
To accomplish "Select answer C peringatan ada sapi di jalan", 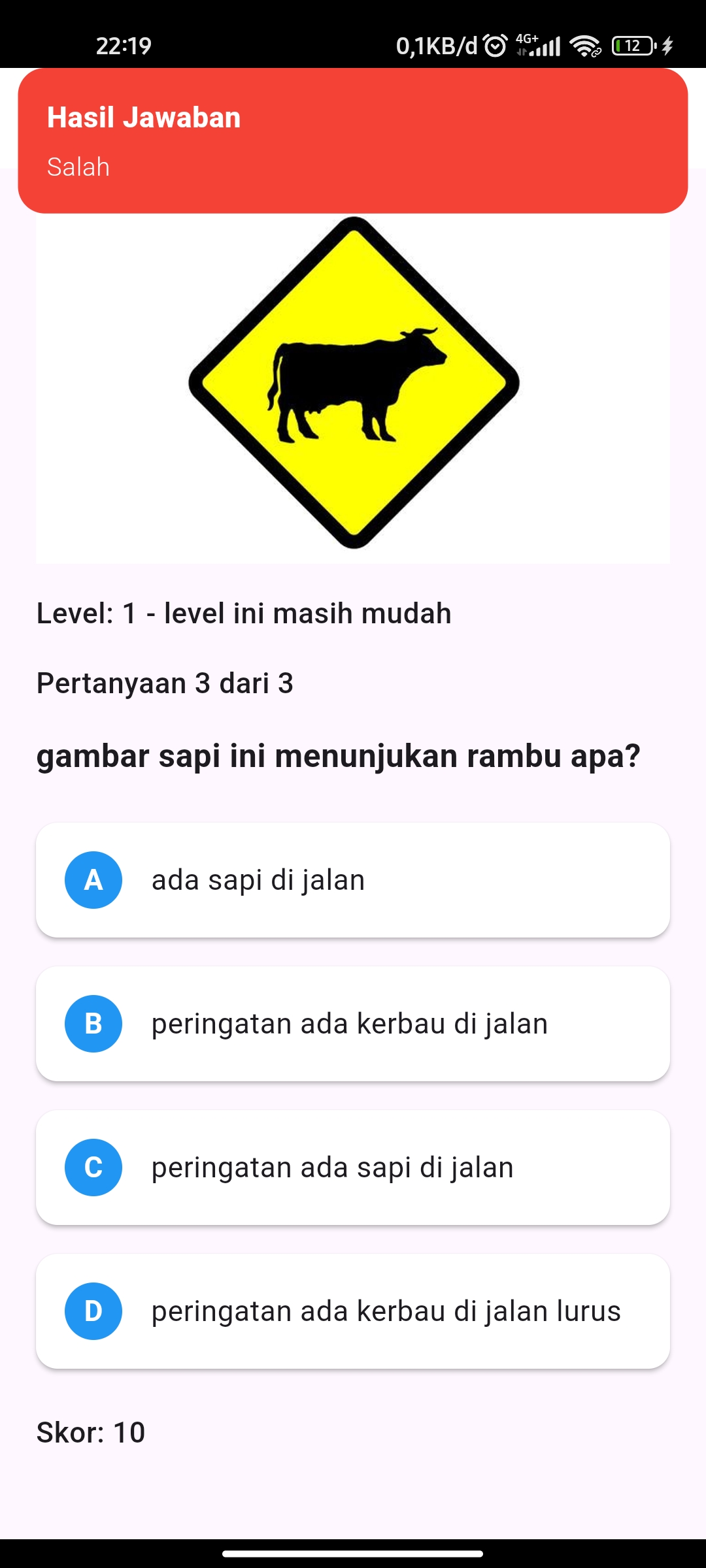I will pyautogui.click(x=353, y=1167).
